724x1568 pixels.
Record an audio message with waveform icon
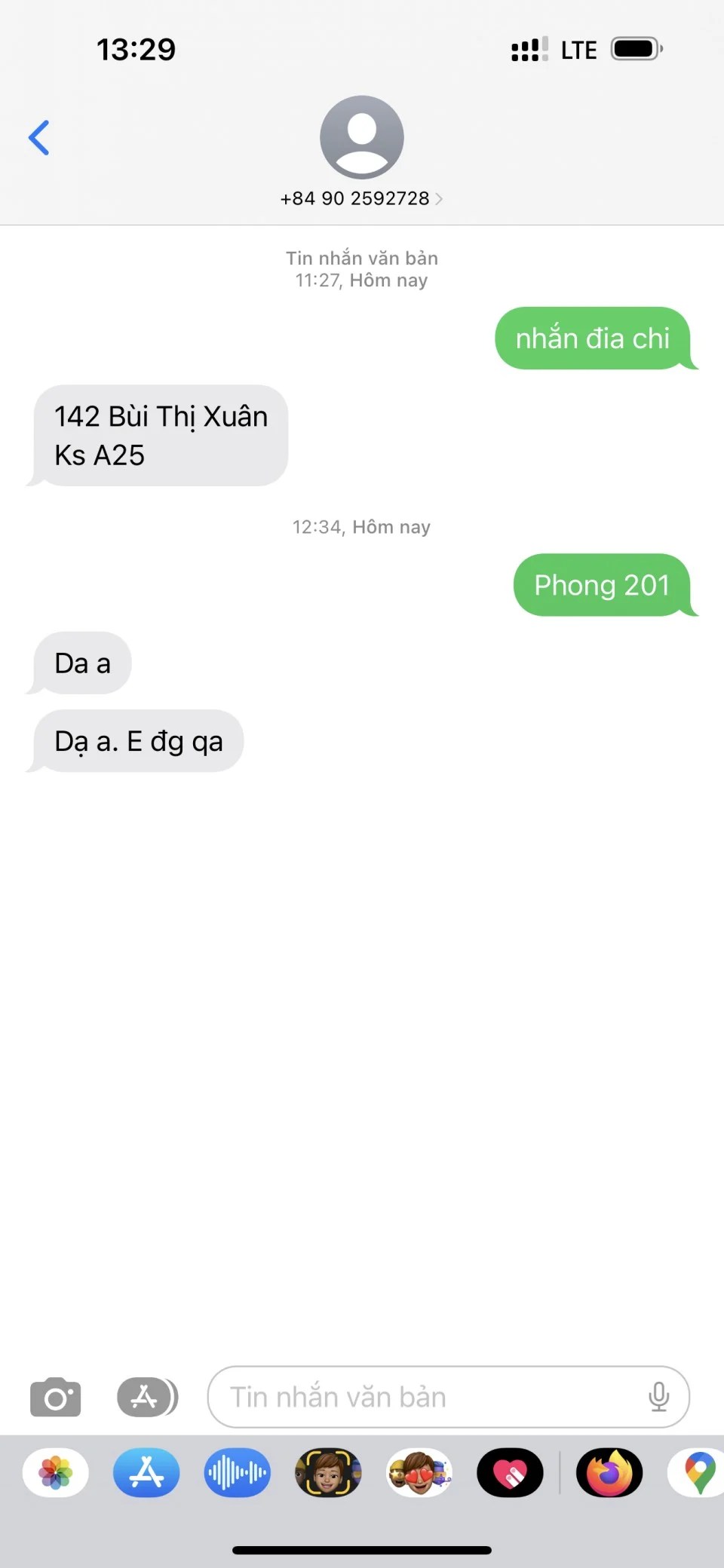point(237,1472)
